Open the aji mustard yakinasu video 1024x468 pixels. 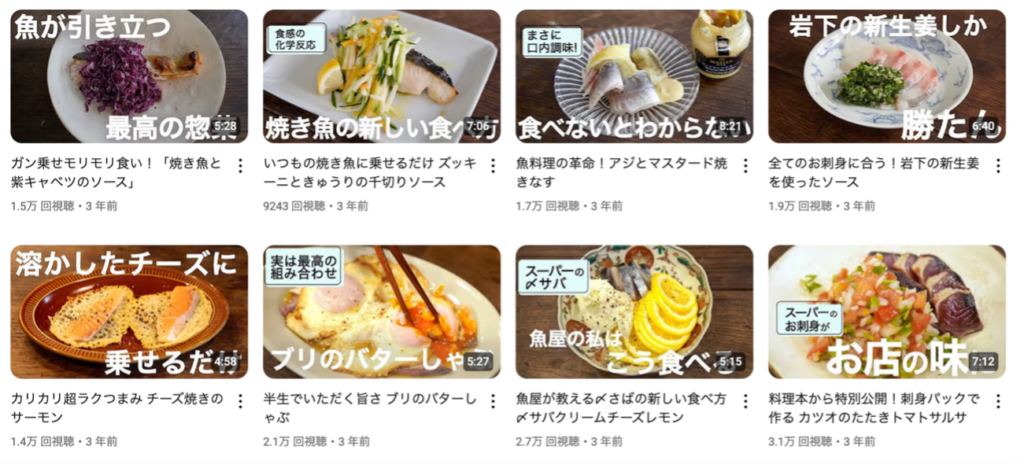tap(634, 77)
